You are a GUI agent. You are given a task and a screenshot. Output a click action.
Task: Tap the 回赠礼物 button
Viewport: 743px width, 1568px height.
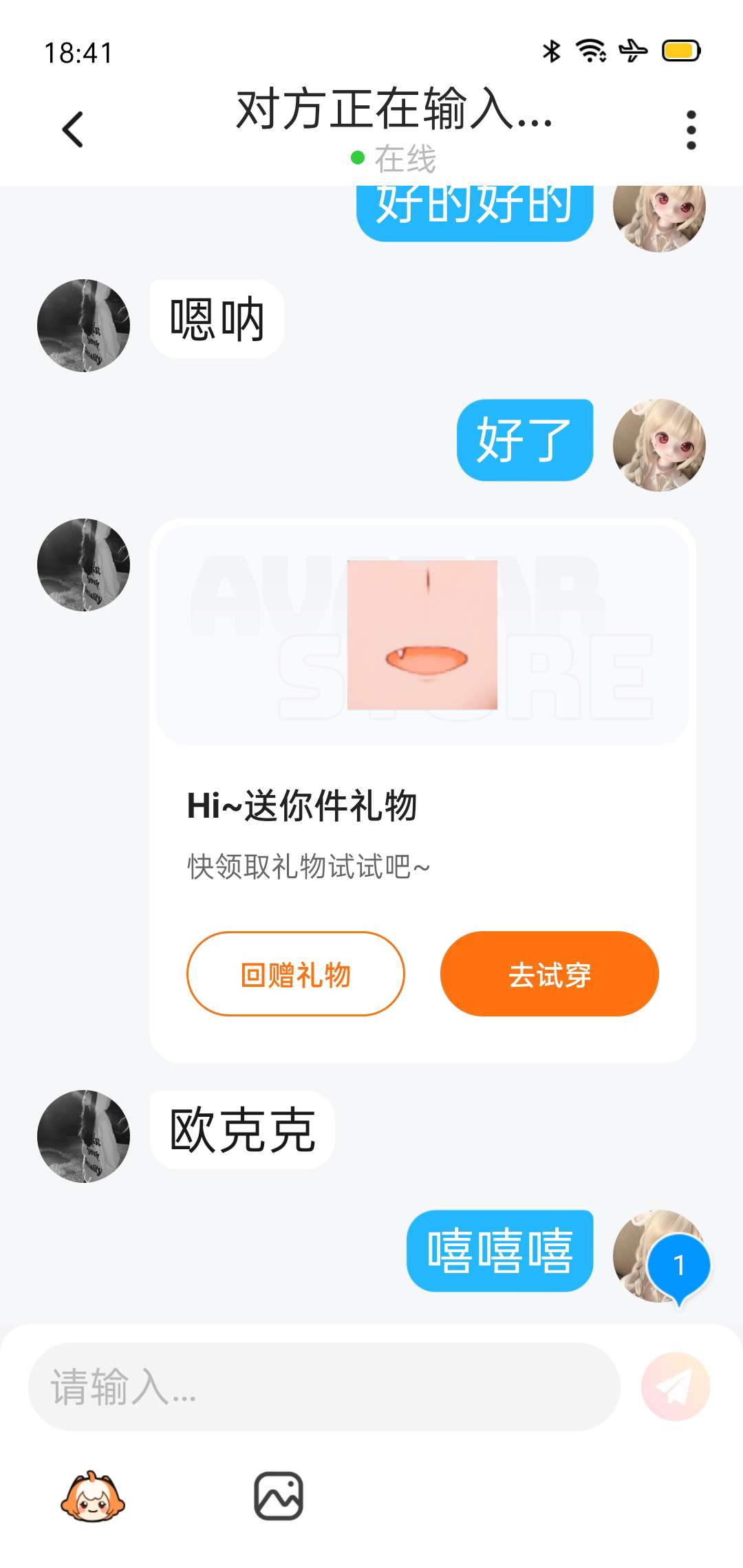coord(295,974)
